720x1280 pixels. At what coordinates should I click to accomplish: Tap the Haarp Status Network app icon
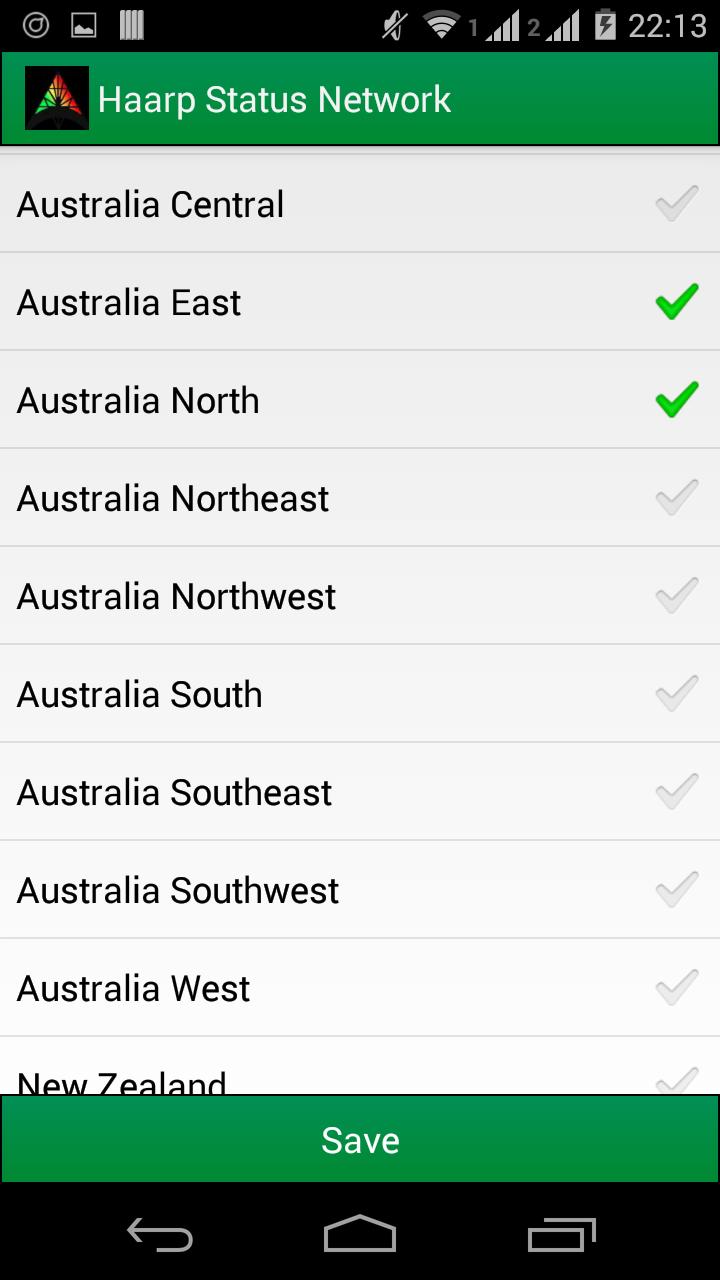(55, 97)
